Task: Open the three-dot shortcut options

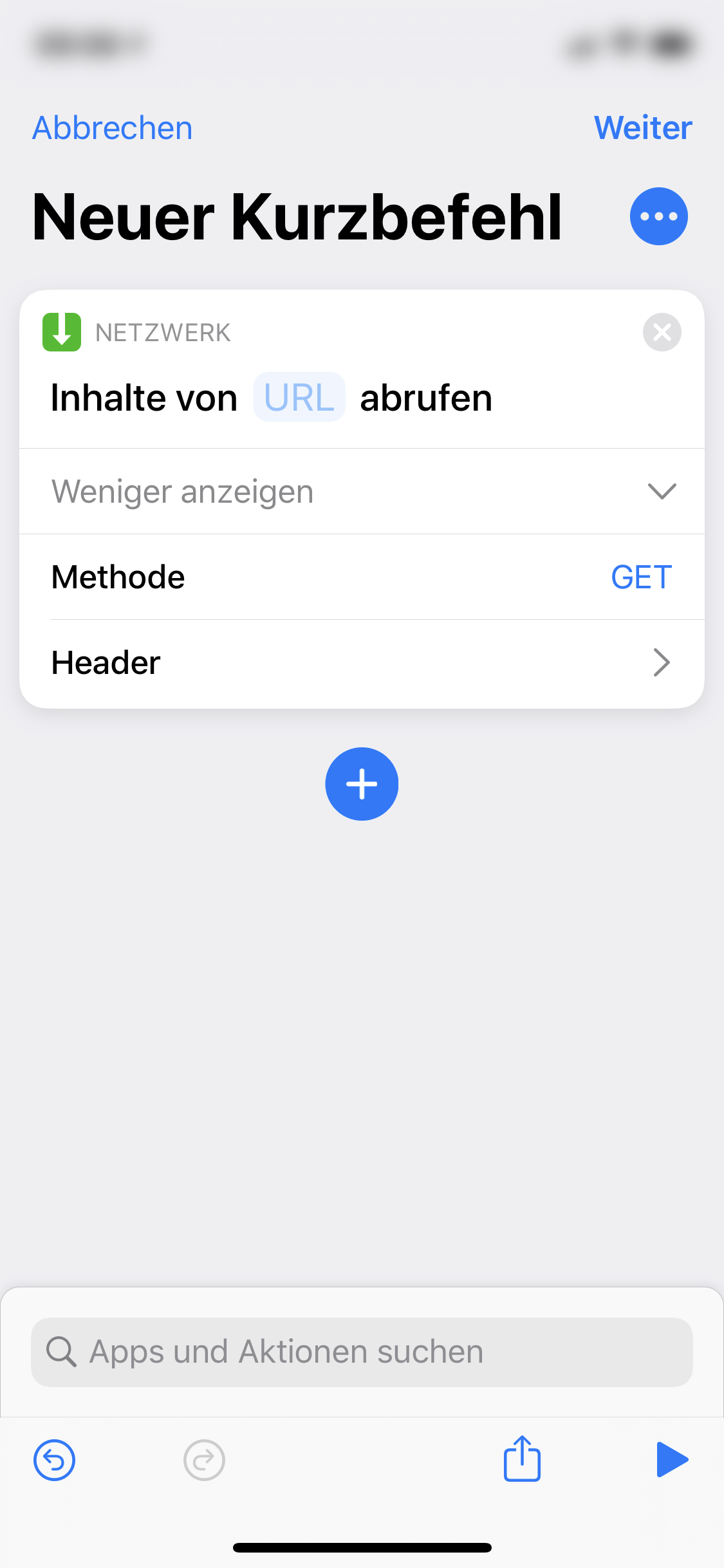Action: (x=658, y=216)
